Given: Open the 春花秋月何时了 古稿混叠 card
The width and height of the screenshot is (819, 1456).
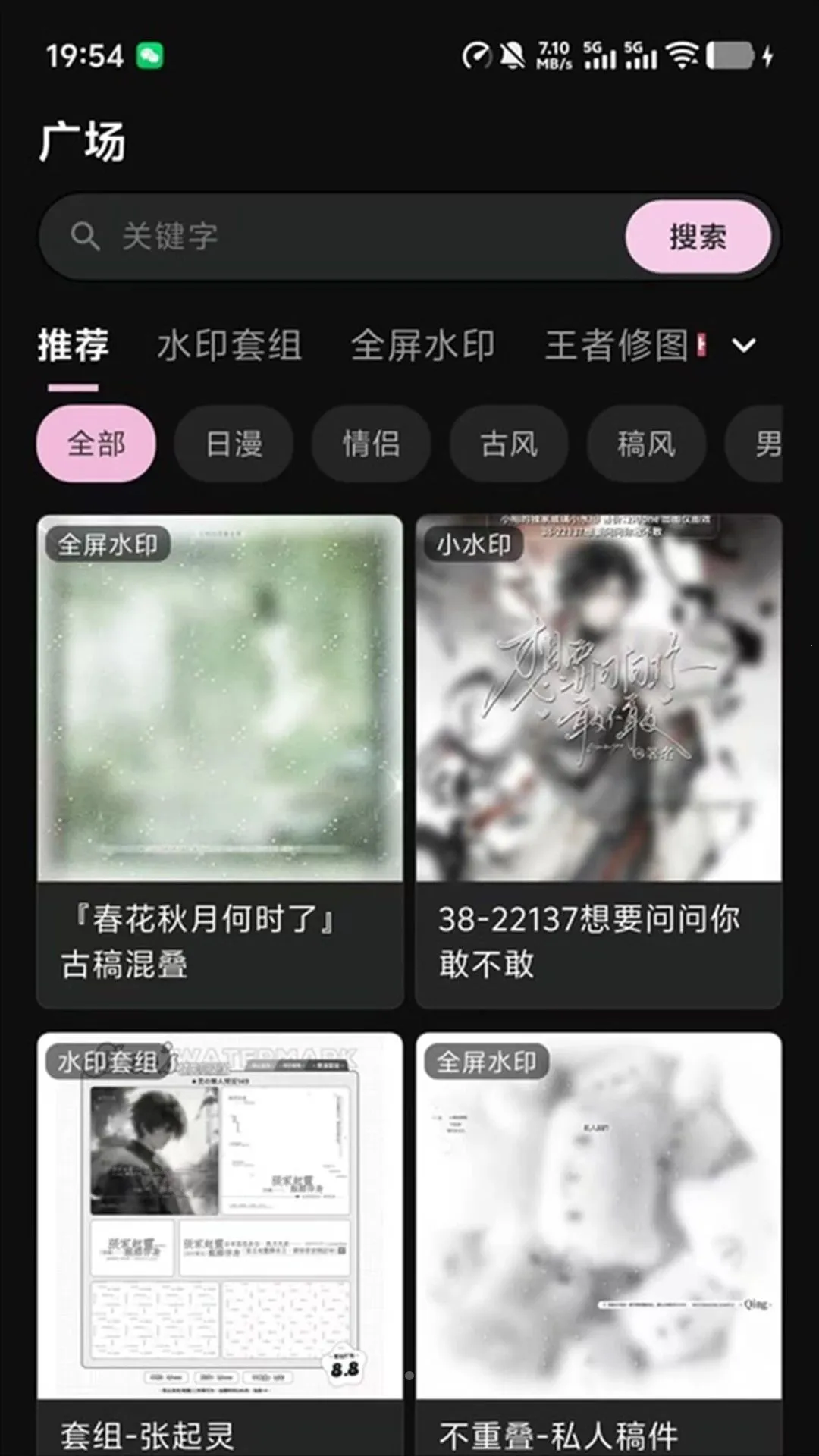Looking at the screenshot, I should pos(220,761).
